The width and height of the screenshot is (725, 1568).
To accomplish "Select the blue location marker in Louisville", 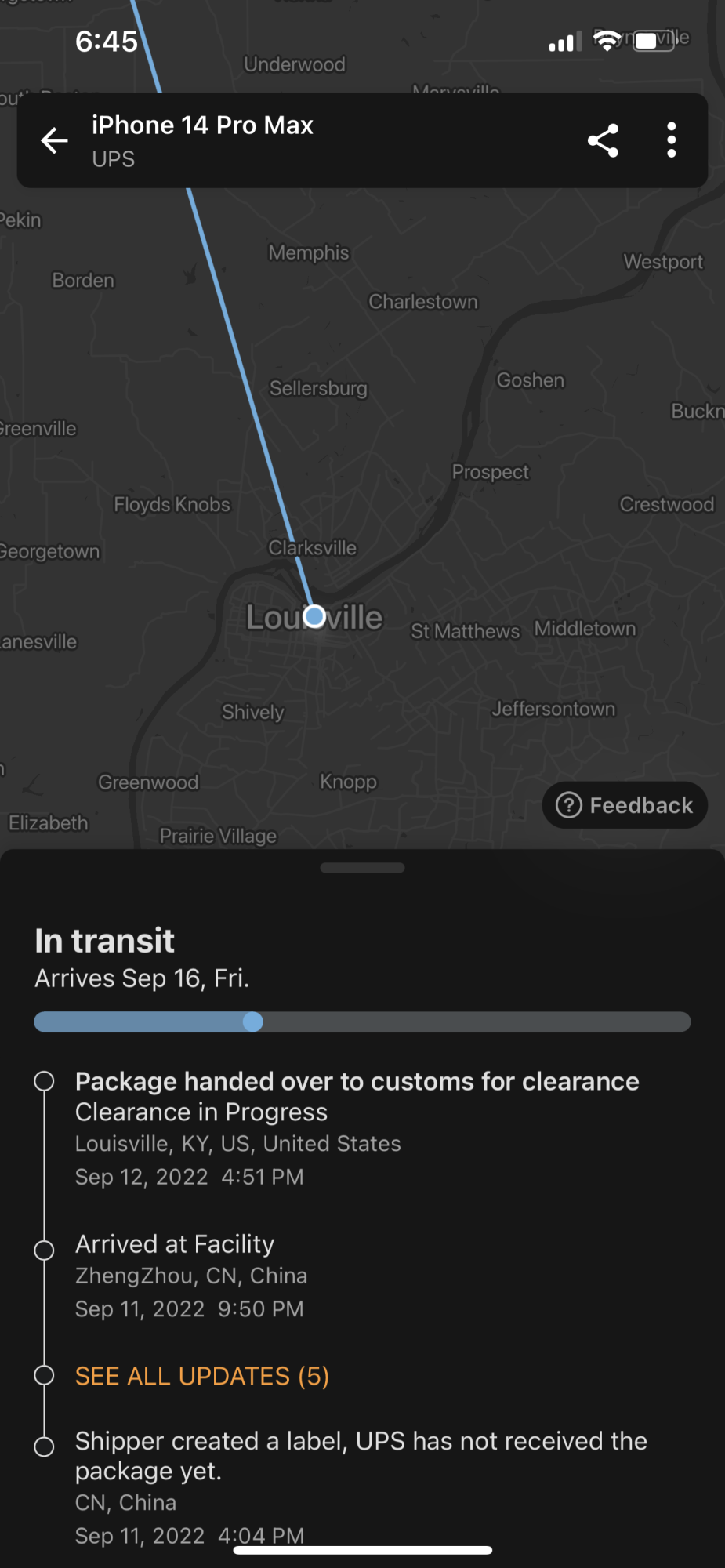I will pos(315,616).
